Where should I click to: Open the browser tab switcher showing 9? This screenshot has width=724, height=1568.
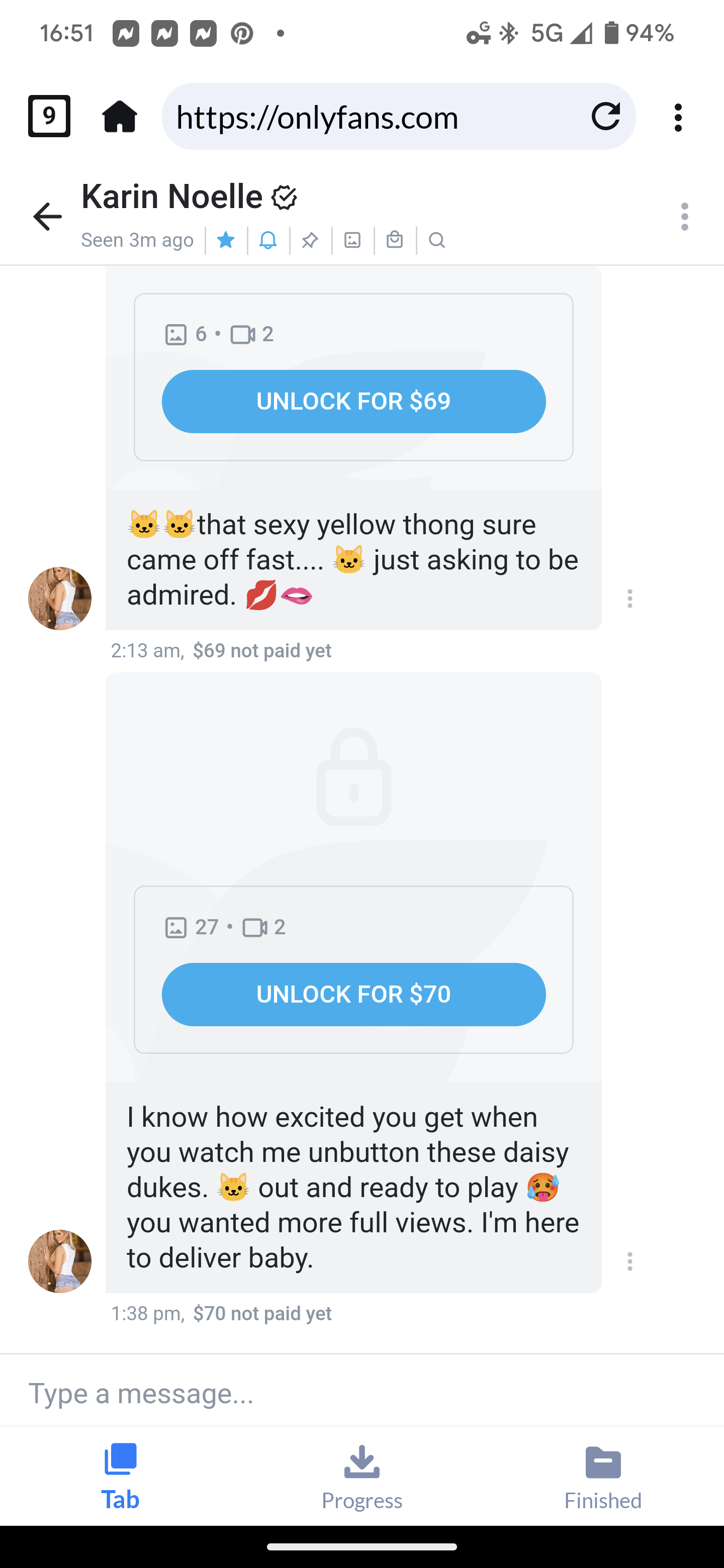pyautogui.click(x=49, y=116)
